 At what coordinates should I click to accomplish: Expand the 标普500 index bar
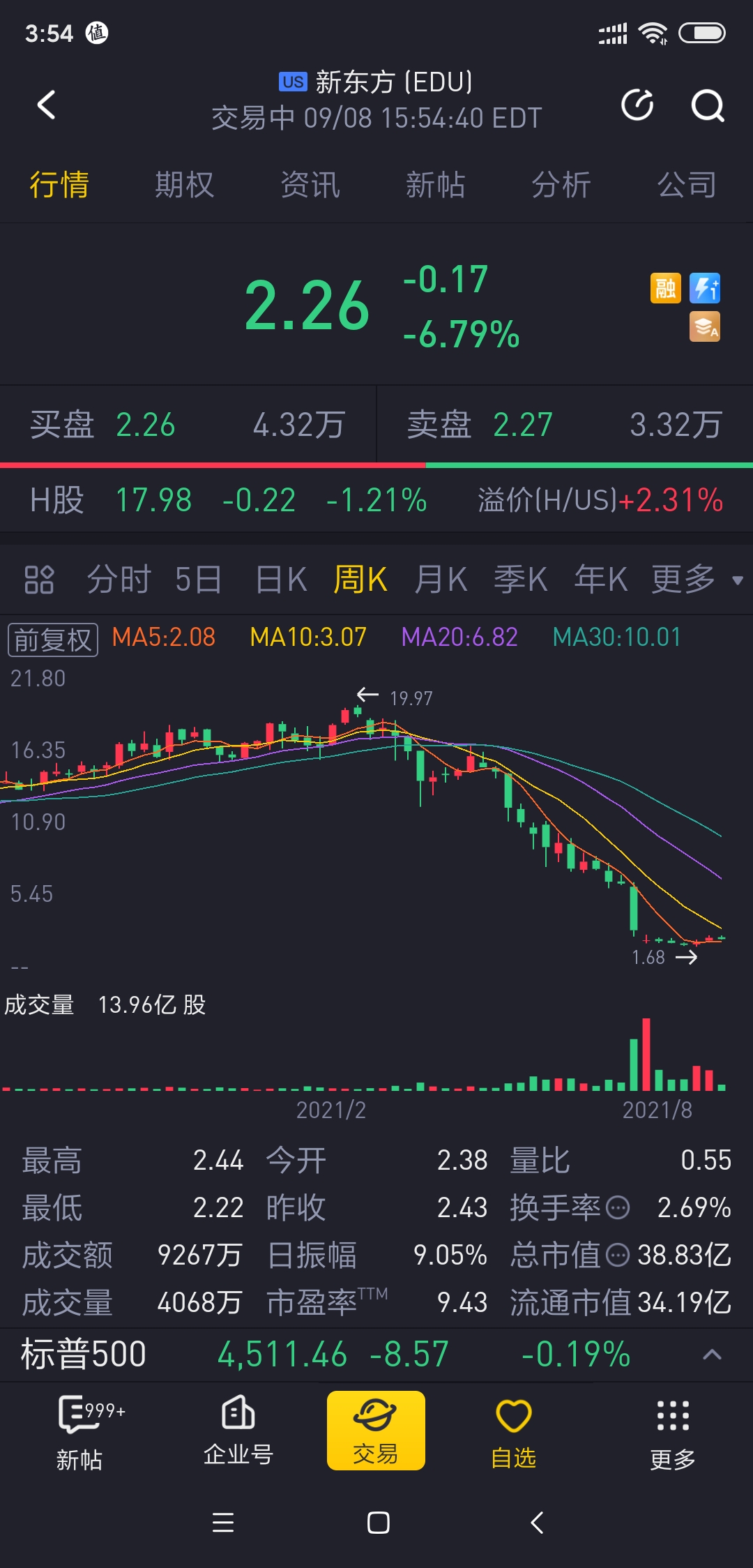point(711,1355)
